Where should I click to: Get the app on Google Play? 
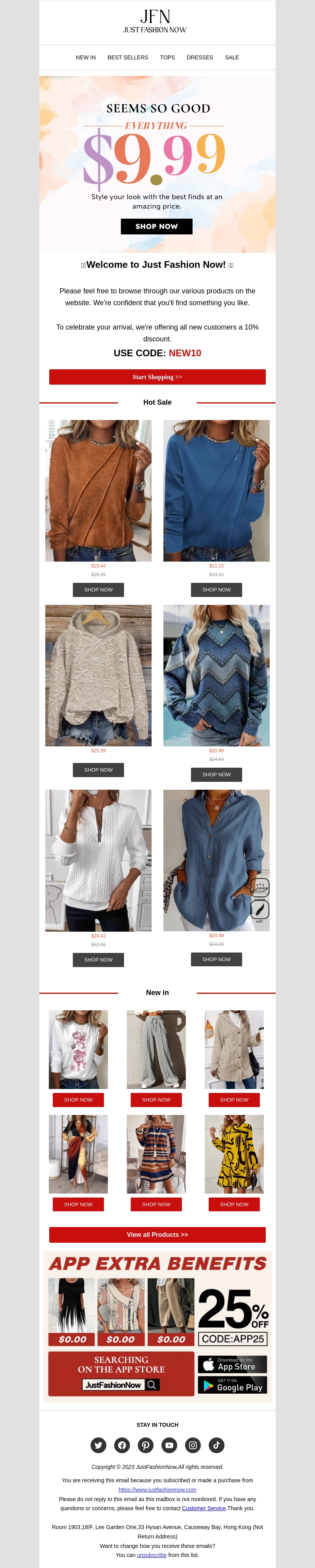point(232,1386)
